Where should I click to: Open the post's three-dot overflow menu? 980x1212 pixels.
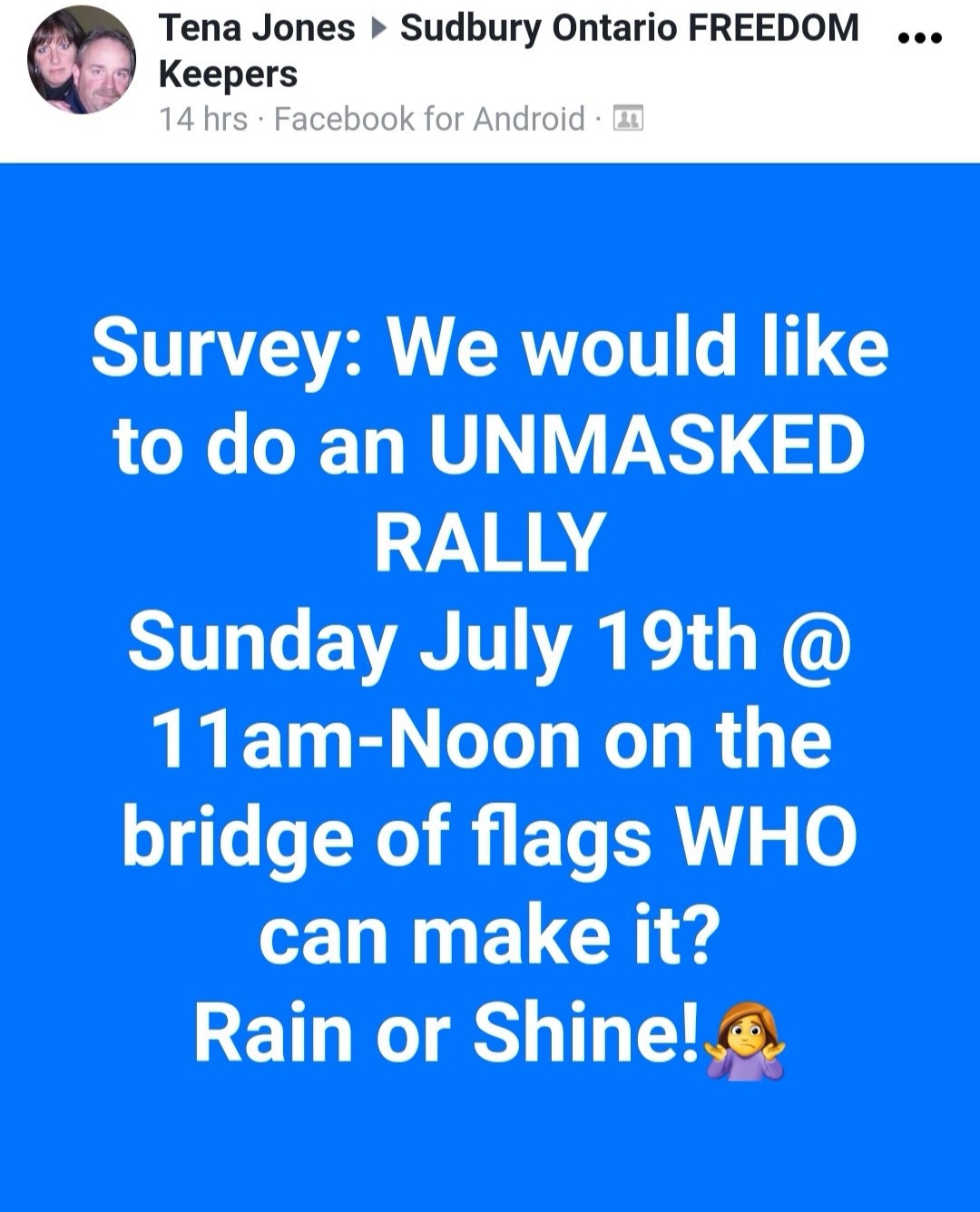point(919,38)
